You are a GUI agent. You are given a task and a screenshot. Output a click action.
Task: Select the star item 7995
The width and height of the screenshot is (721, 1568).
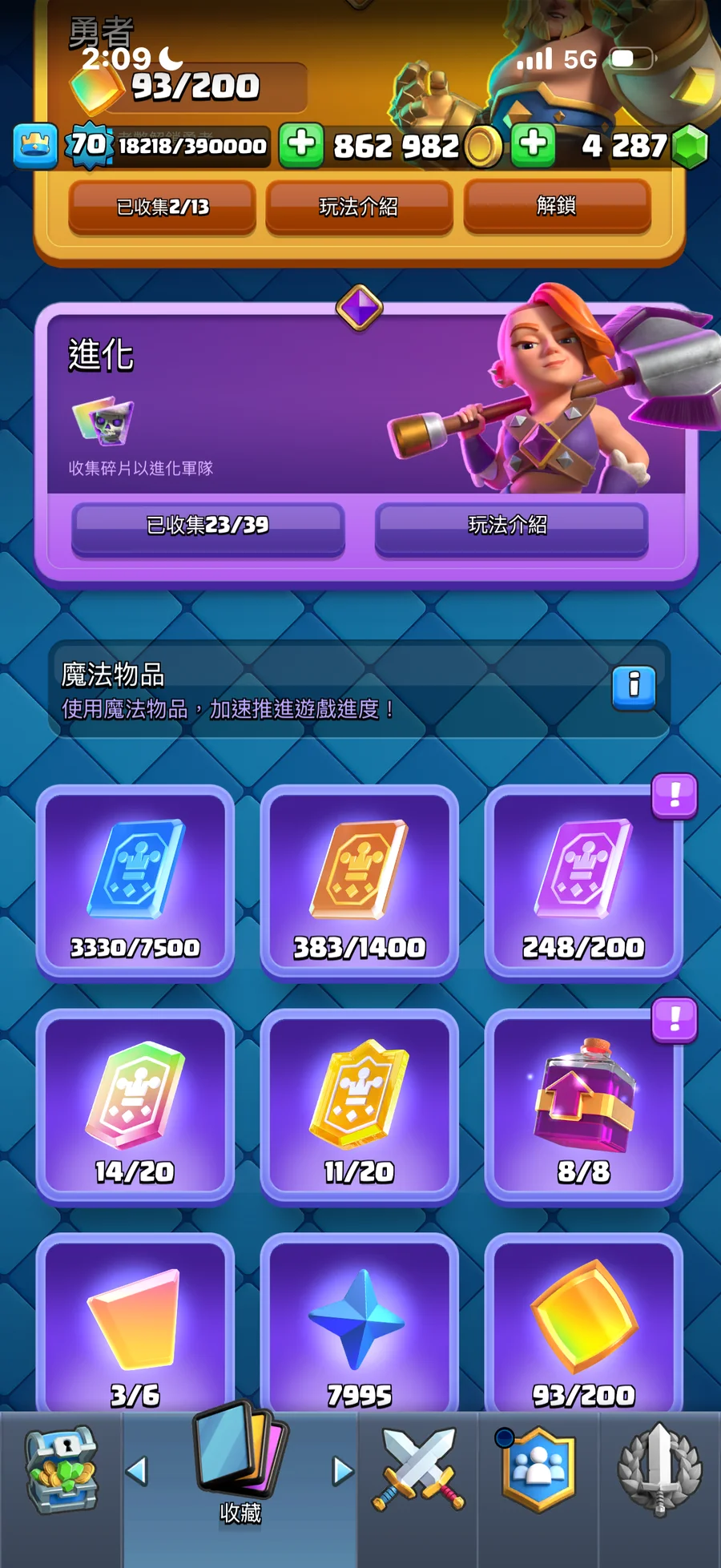tap(360, 1324)
